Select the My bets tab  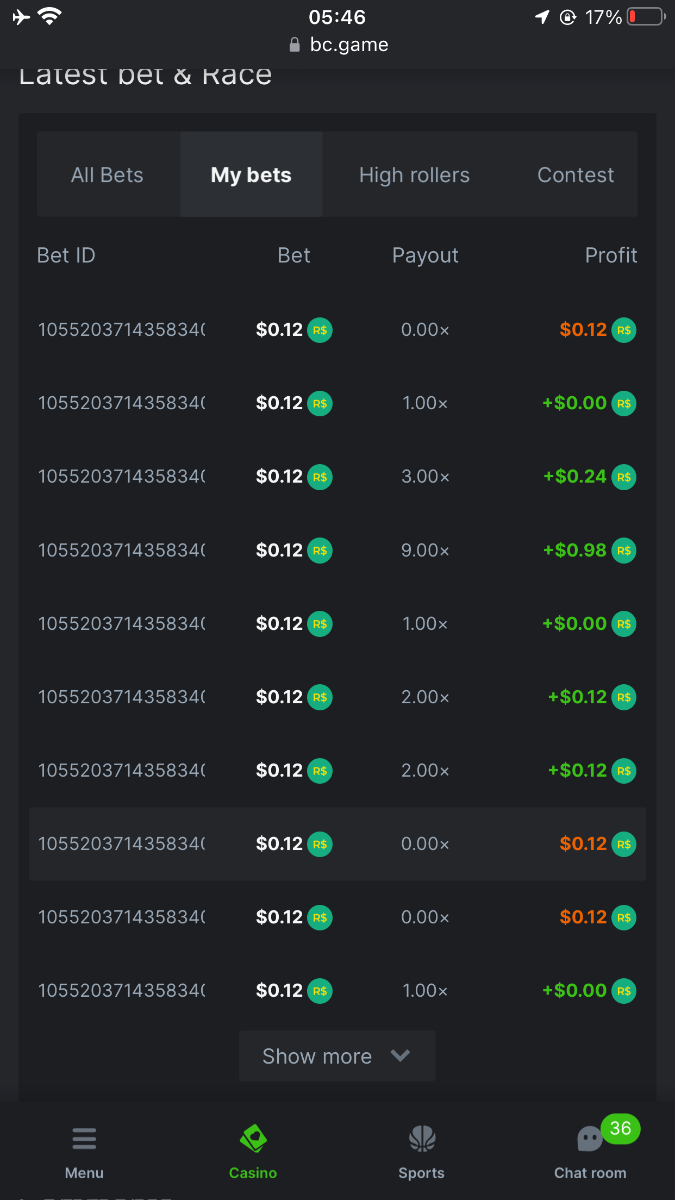click(251, 175)
